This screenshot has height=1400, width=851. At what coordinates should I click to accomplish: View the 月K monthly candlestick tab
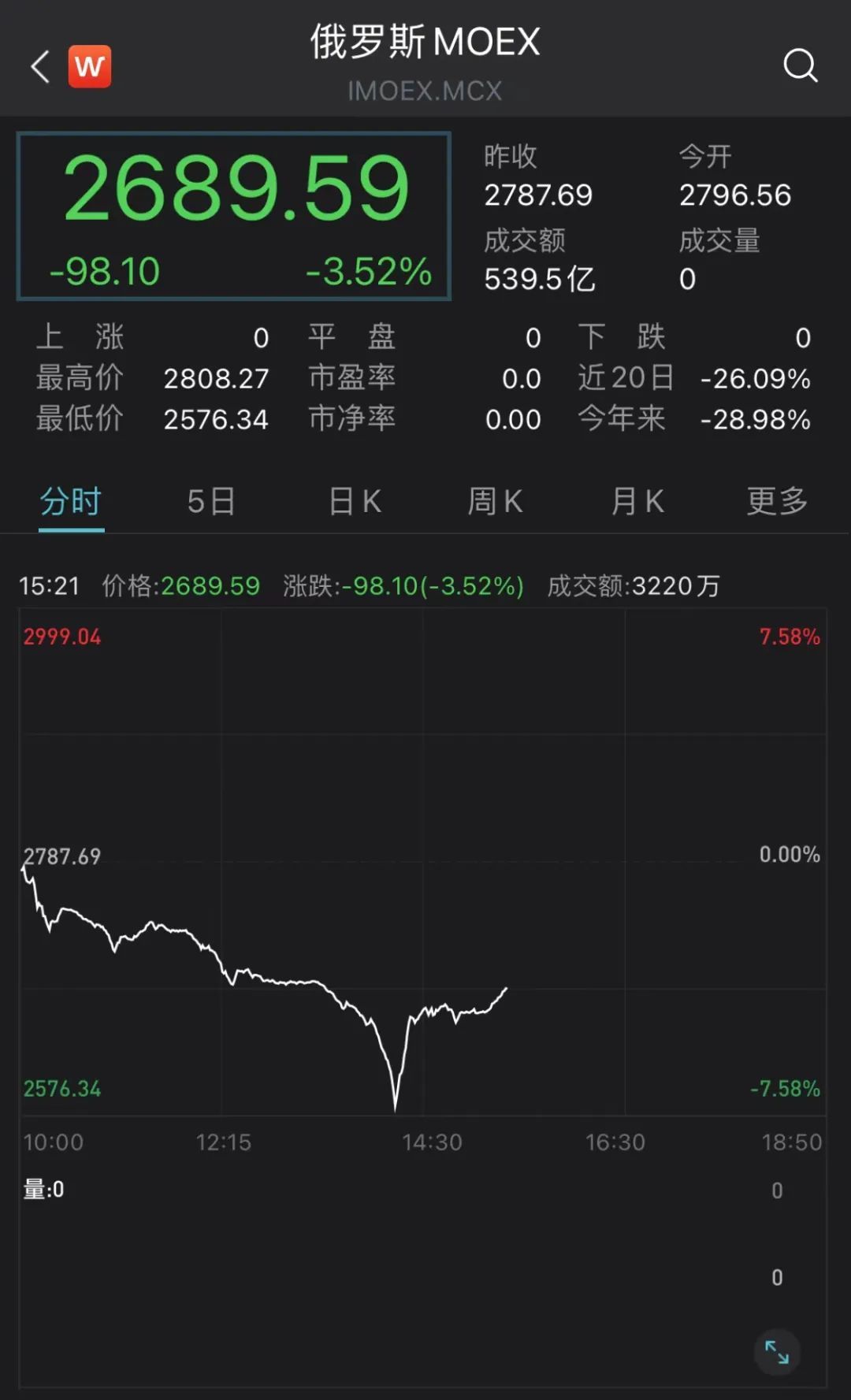[x=637, y=501]
